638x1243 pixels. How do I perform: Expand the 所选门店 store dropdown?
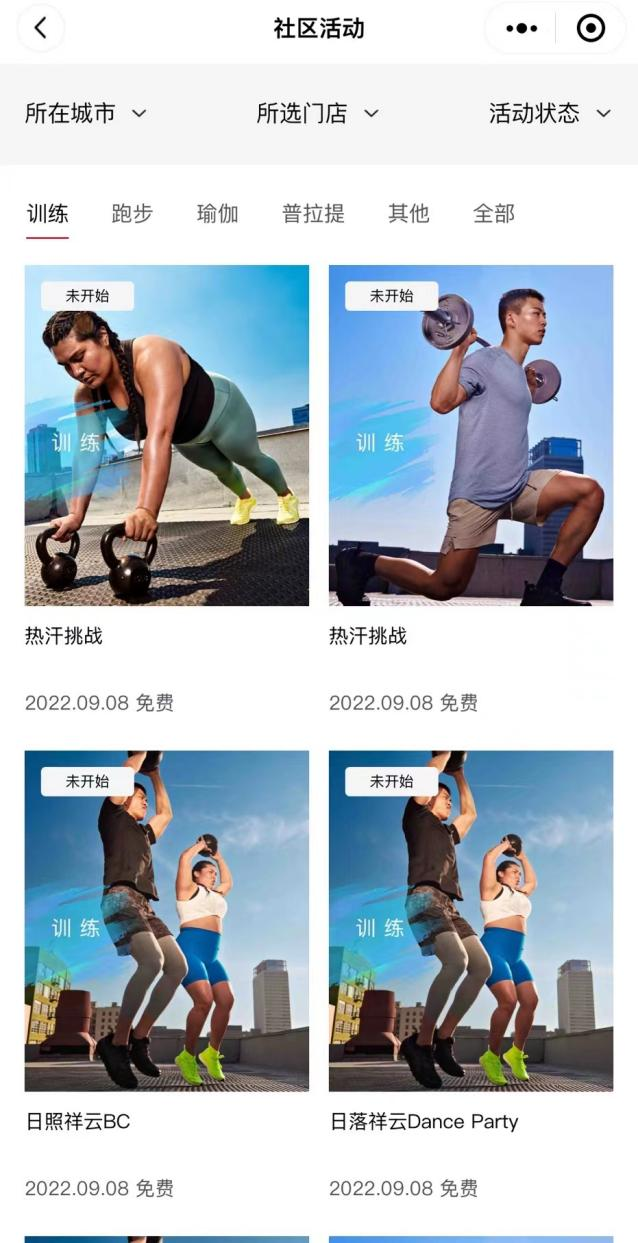tap(318, 114)
